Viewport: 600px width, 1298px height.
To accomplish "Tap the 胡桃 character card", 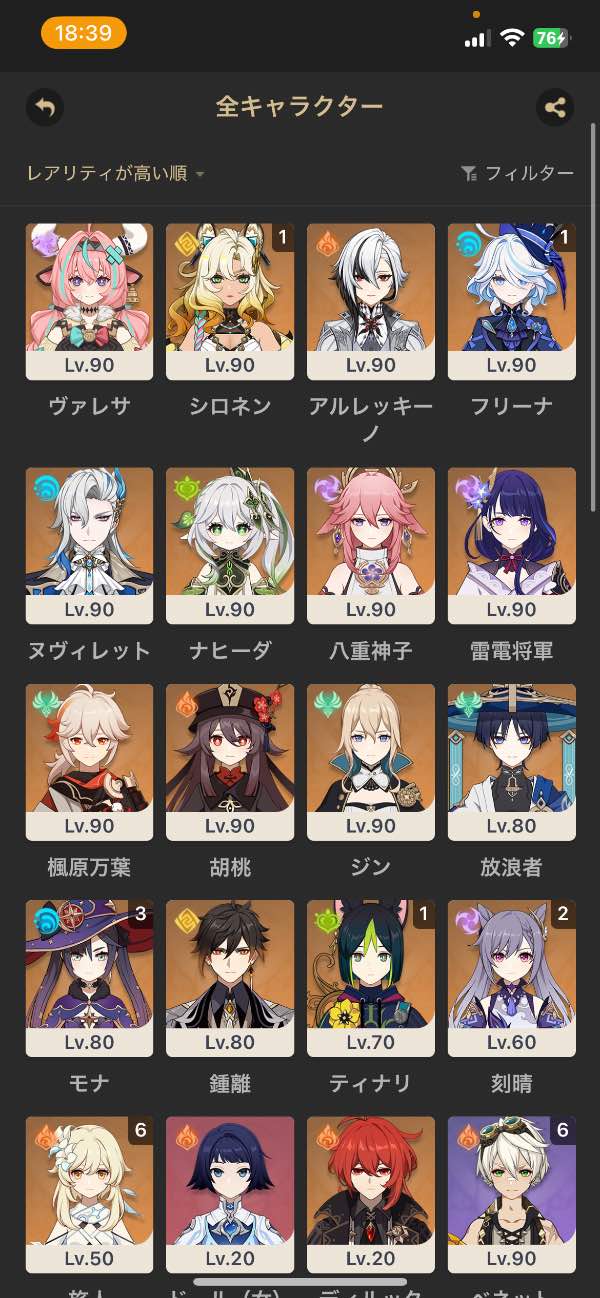I will point(230,761).
